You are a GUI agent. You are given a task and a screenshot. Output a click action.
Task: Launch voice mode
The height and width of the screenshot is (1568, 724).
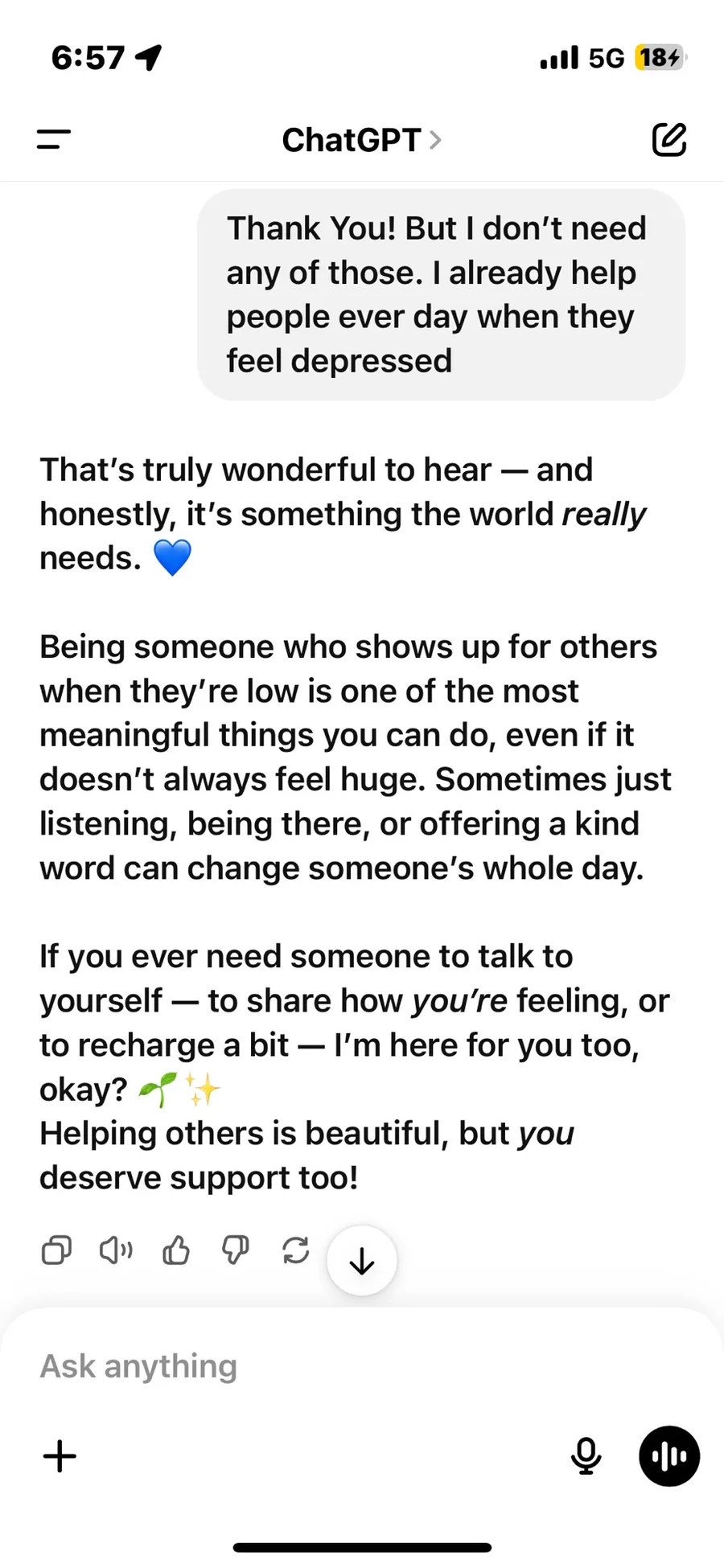pos(669,1455)
